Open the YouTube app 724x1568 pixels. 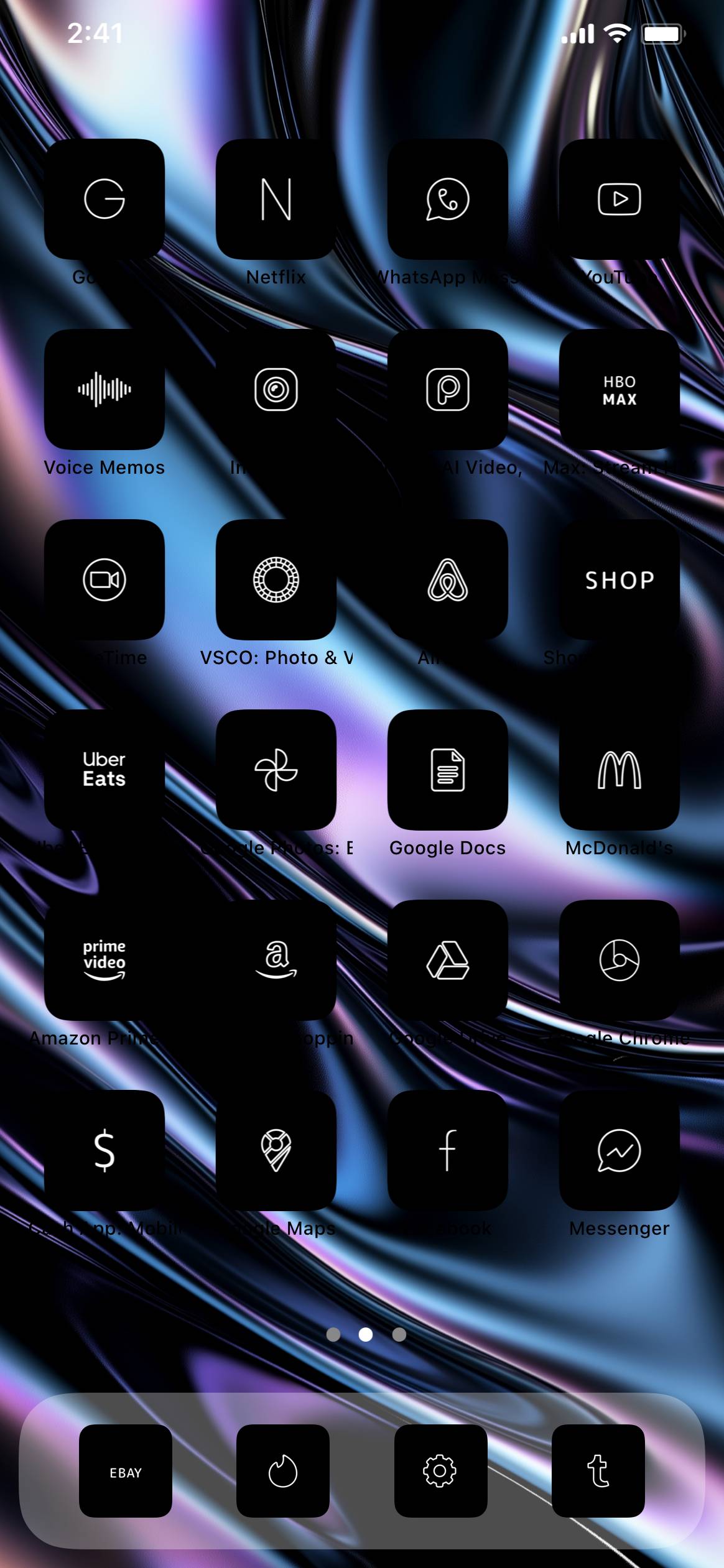(619, 199)
